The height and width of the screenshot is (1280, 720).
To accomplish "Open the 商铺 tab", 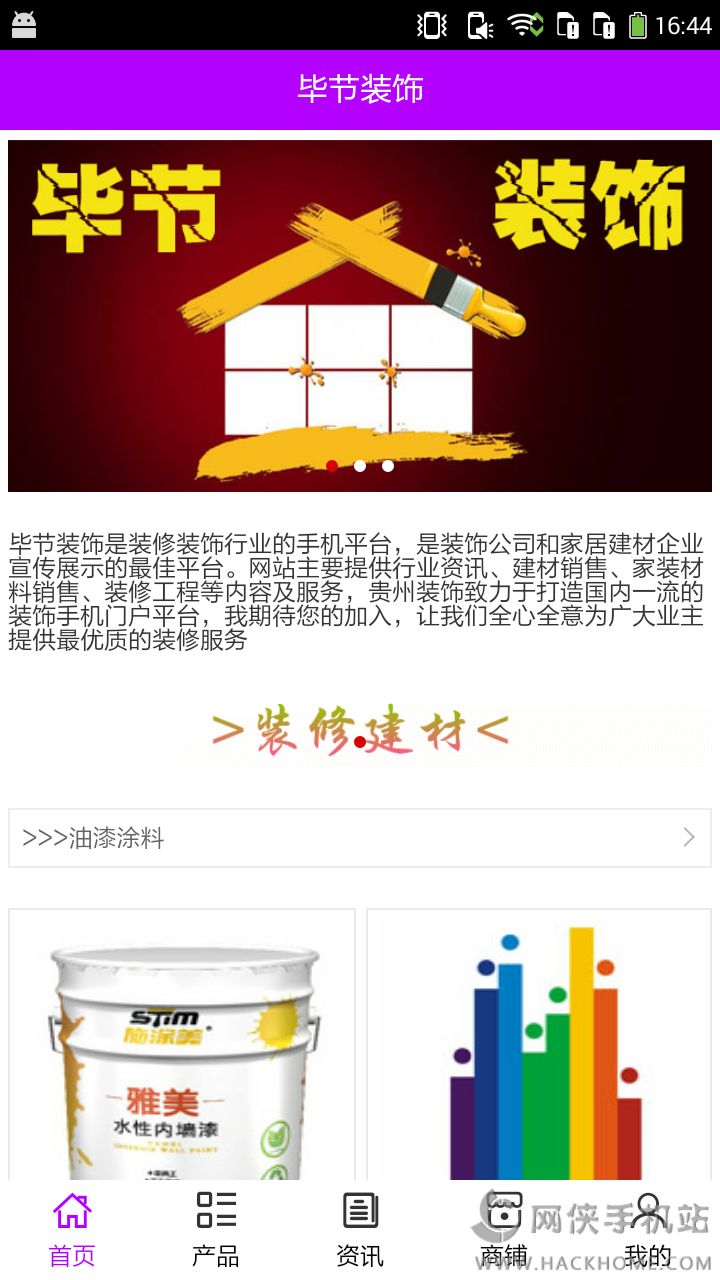I will pyautogui.click(x=504, y=1230).
